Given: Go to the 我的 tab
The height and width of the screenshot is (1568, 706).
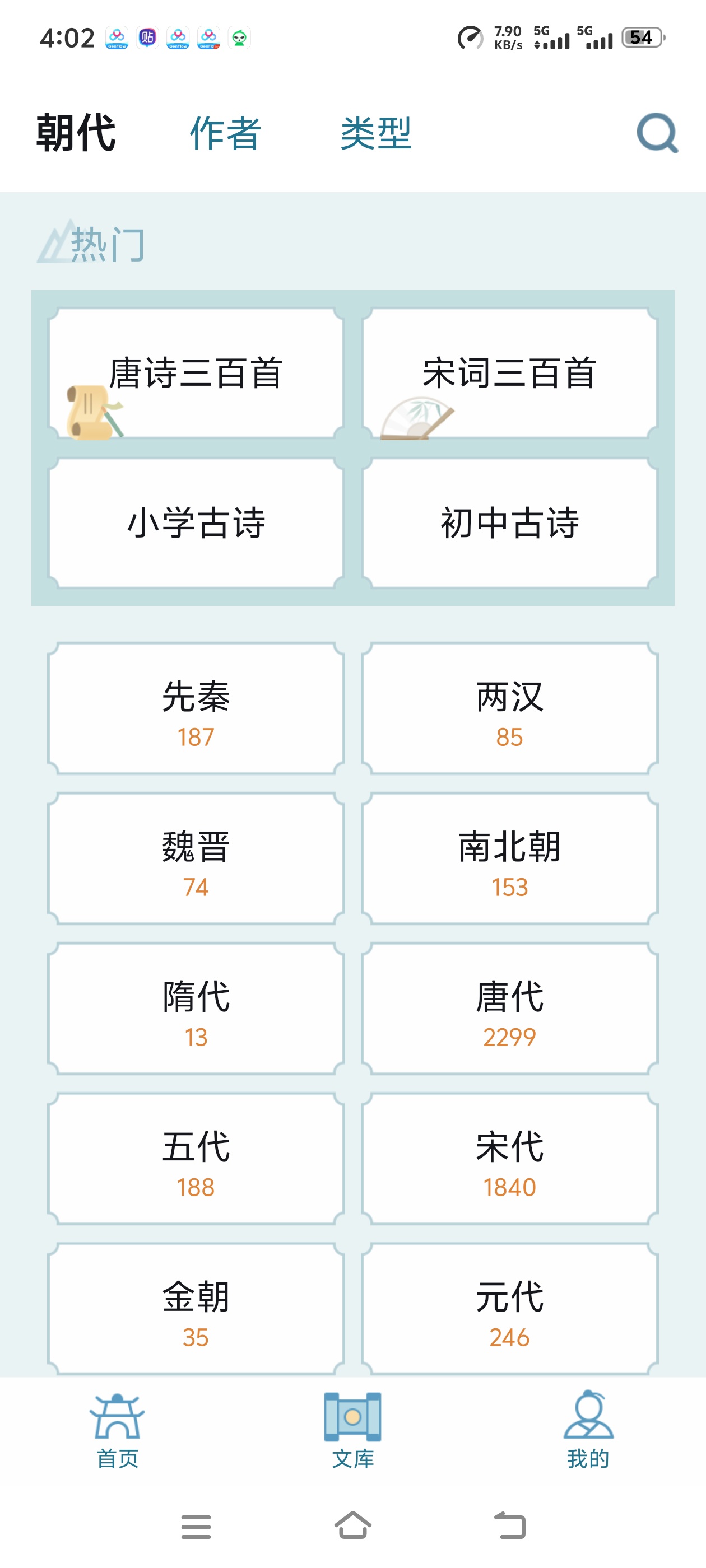Looking at the screenshot, I should [588, 1431].
